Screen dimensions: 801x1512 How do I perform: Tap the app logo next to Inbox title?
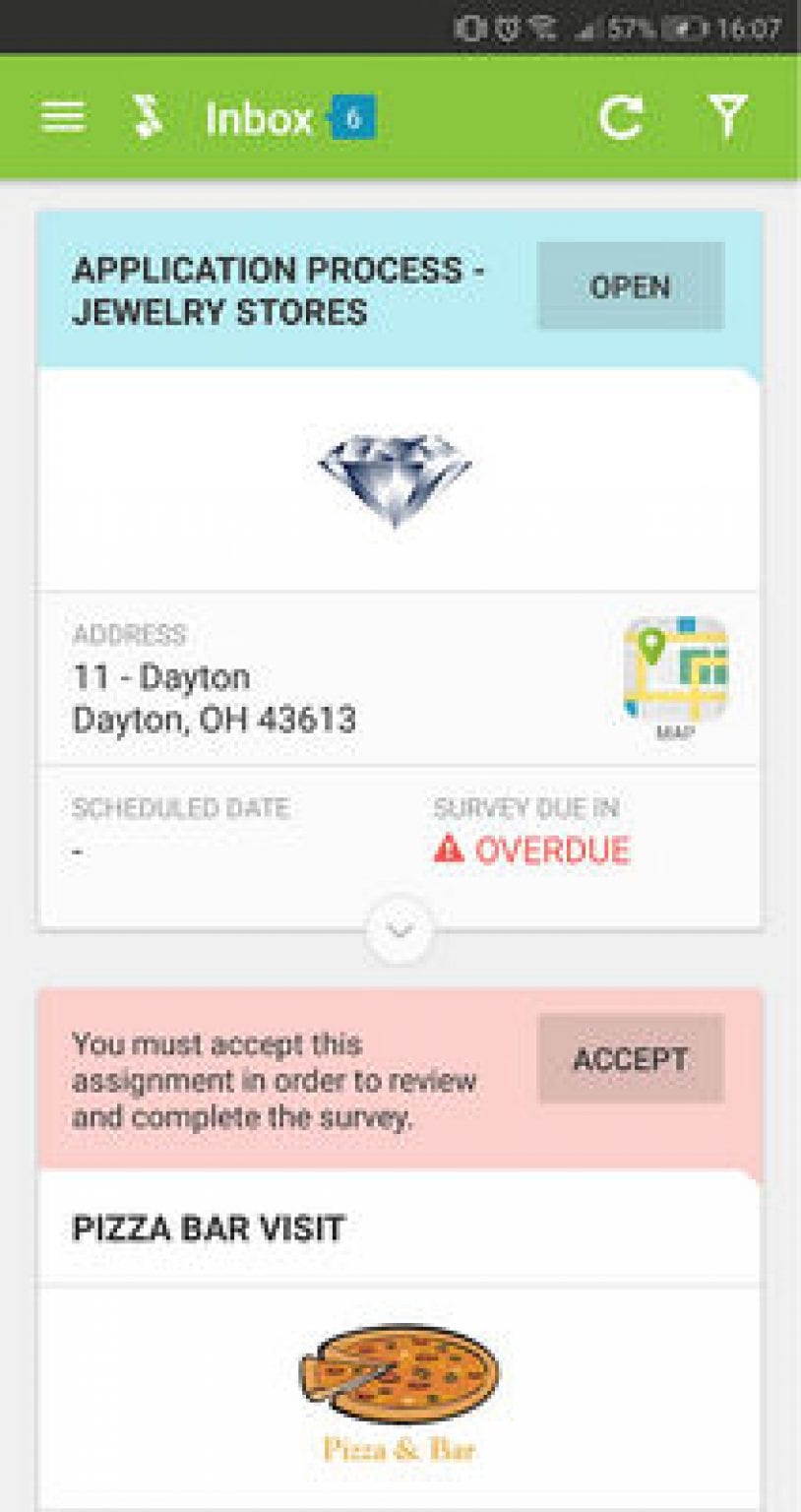(146, 116)
